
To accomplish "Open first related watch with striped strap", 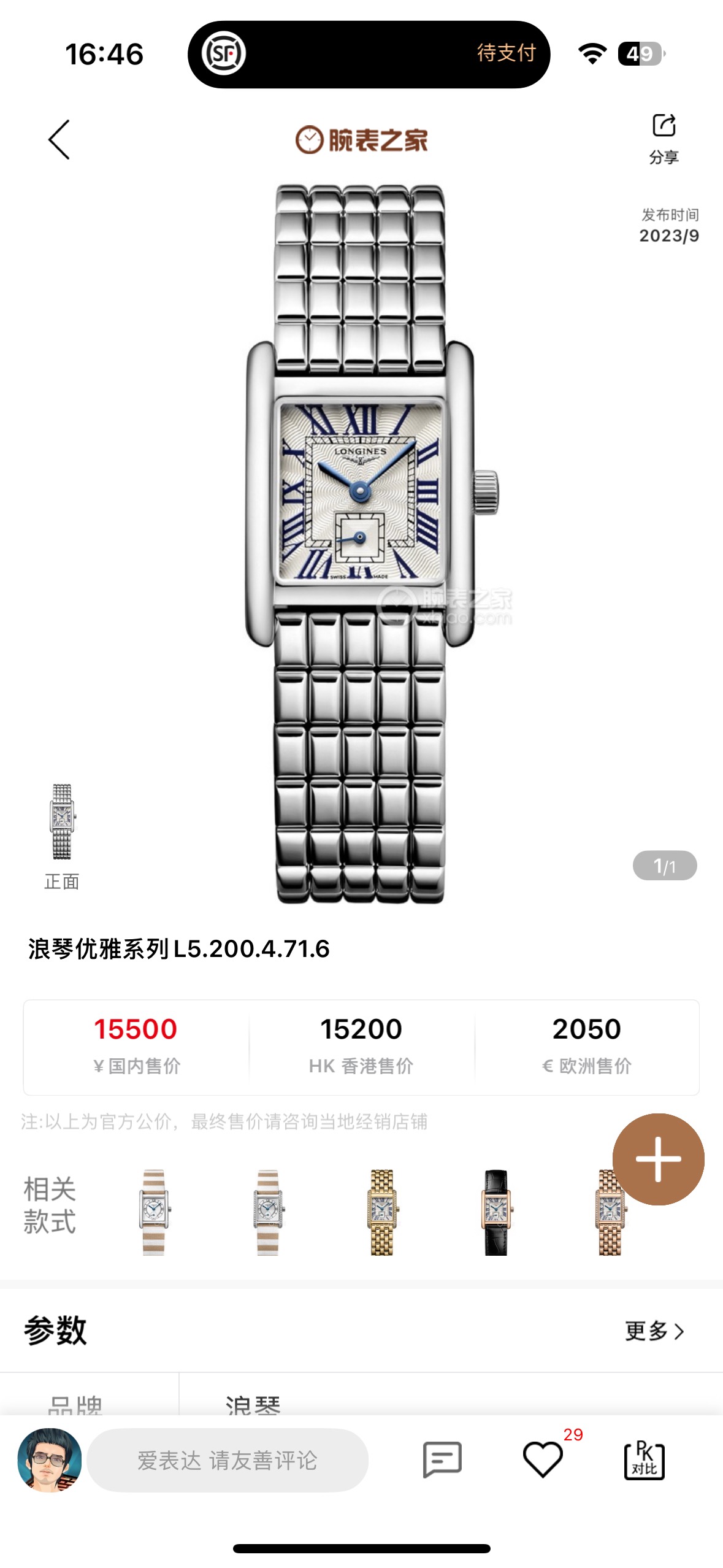I will coord(154,1212).
